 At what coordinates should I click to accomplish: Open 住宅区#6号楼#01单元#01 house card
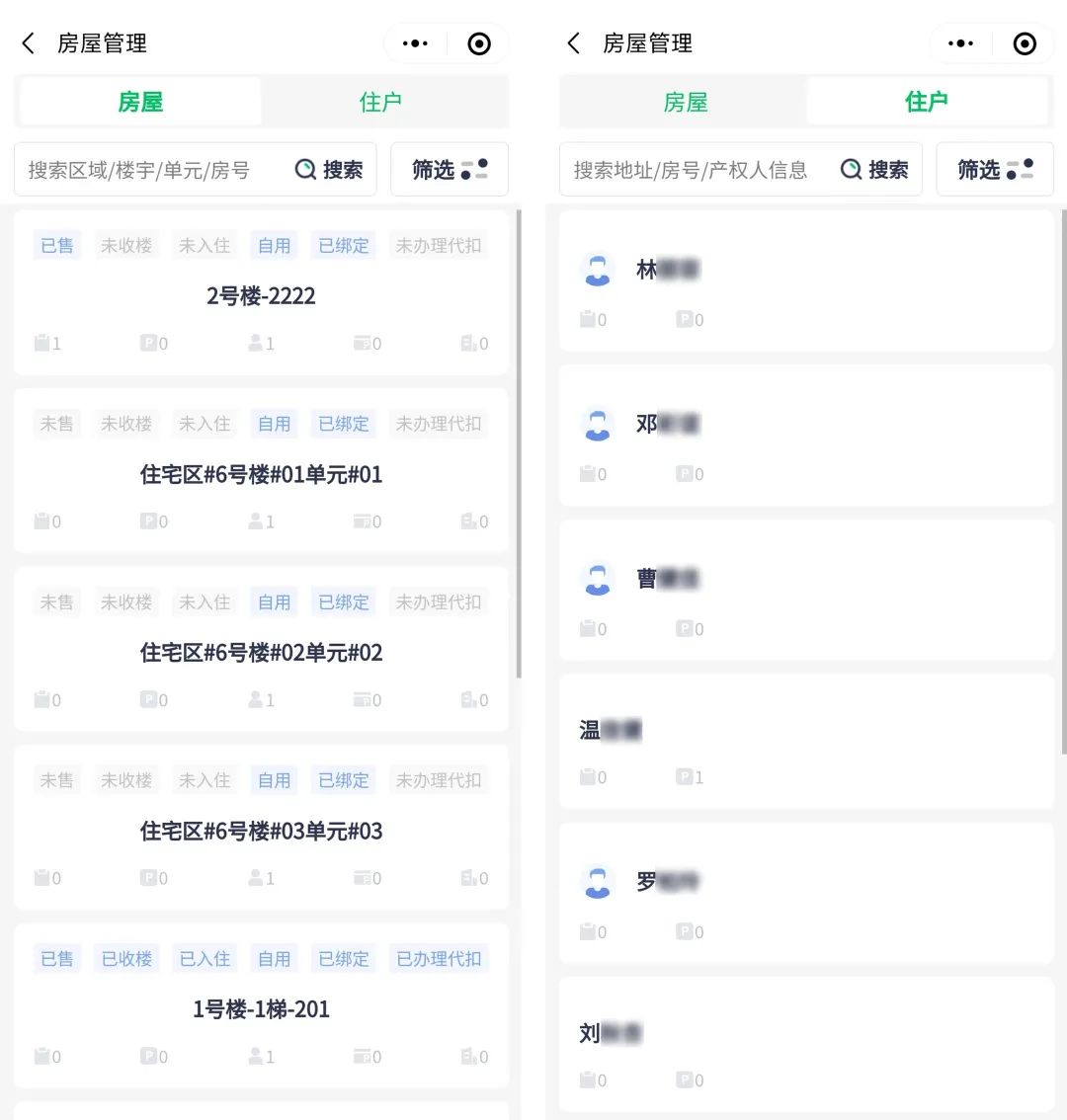pyautogui.click(x=261, y=474)
